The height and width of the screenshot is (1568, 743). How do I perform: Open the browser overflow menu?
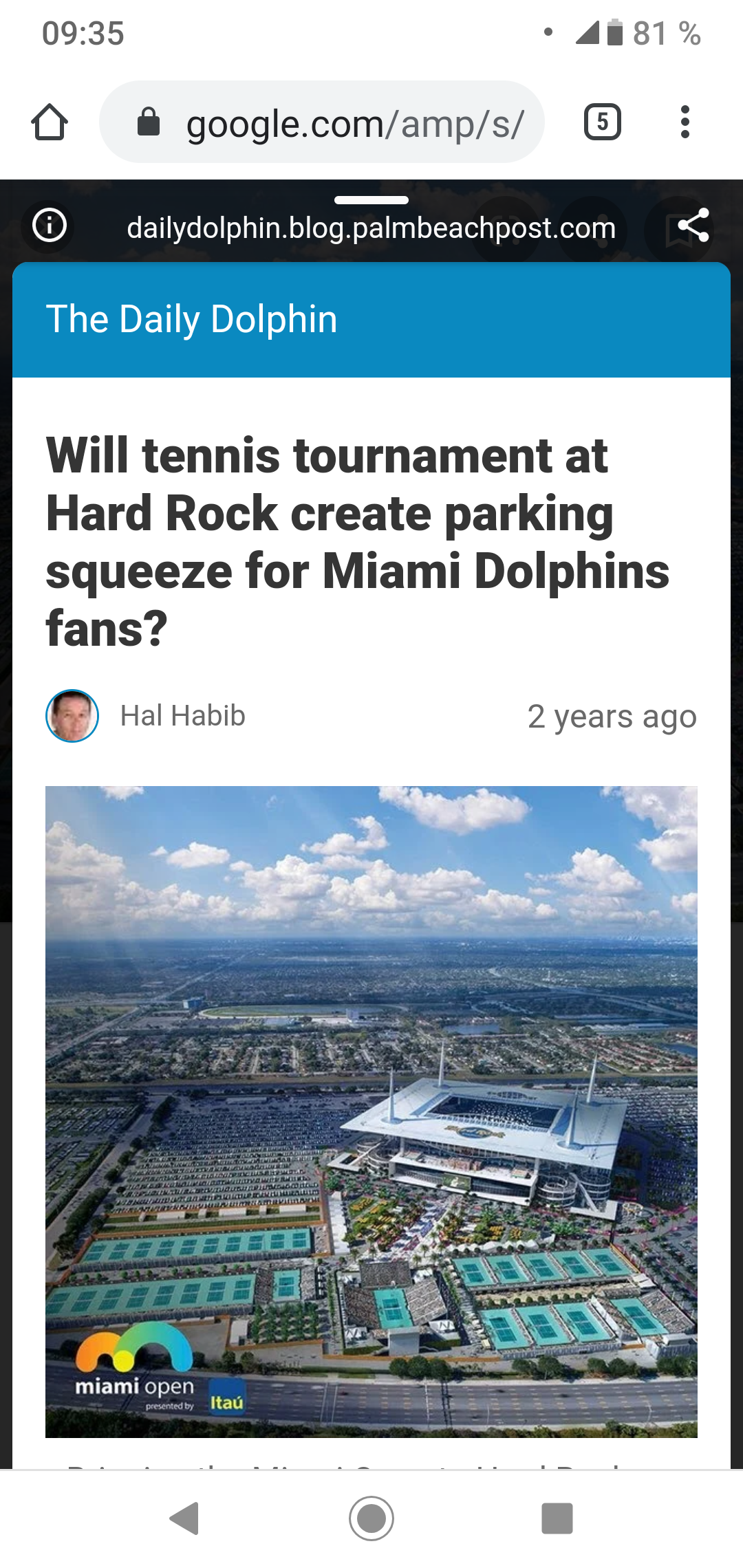coord(685,122)
